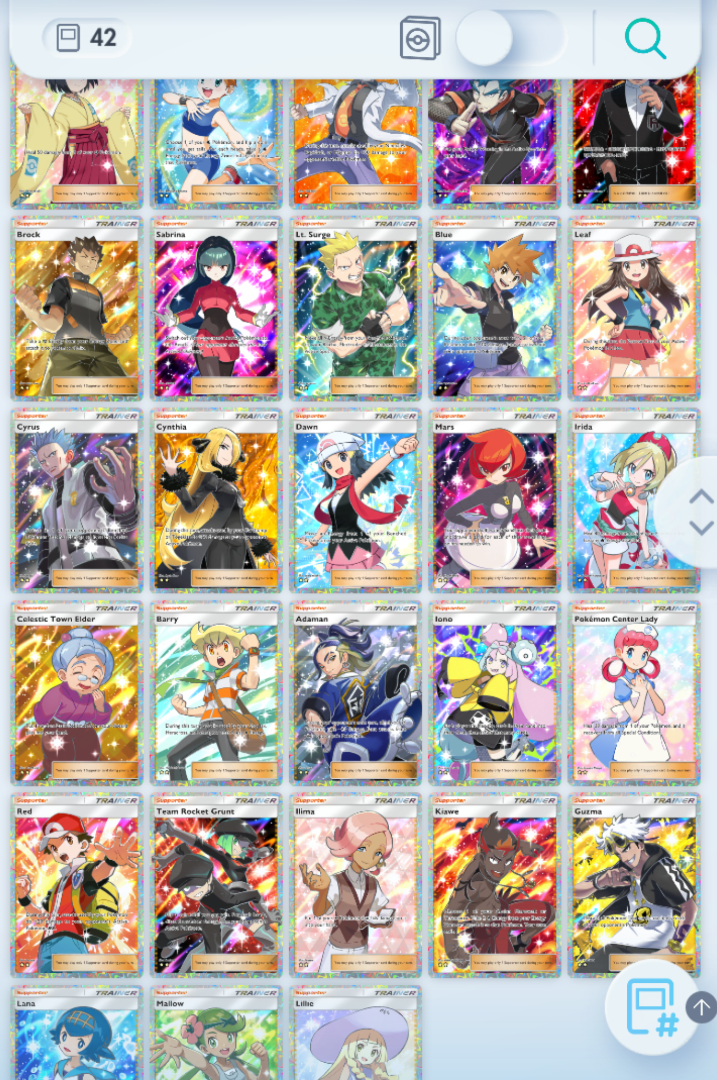Open the card search magnifier
This screenshot has height=1080, width=717.
coord(645,39)
